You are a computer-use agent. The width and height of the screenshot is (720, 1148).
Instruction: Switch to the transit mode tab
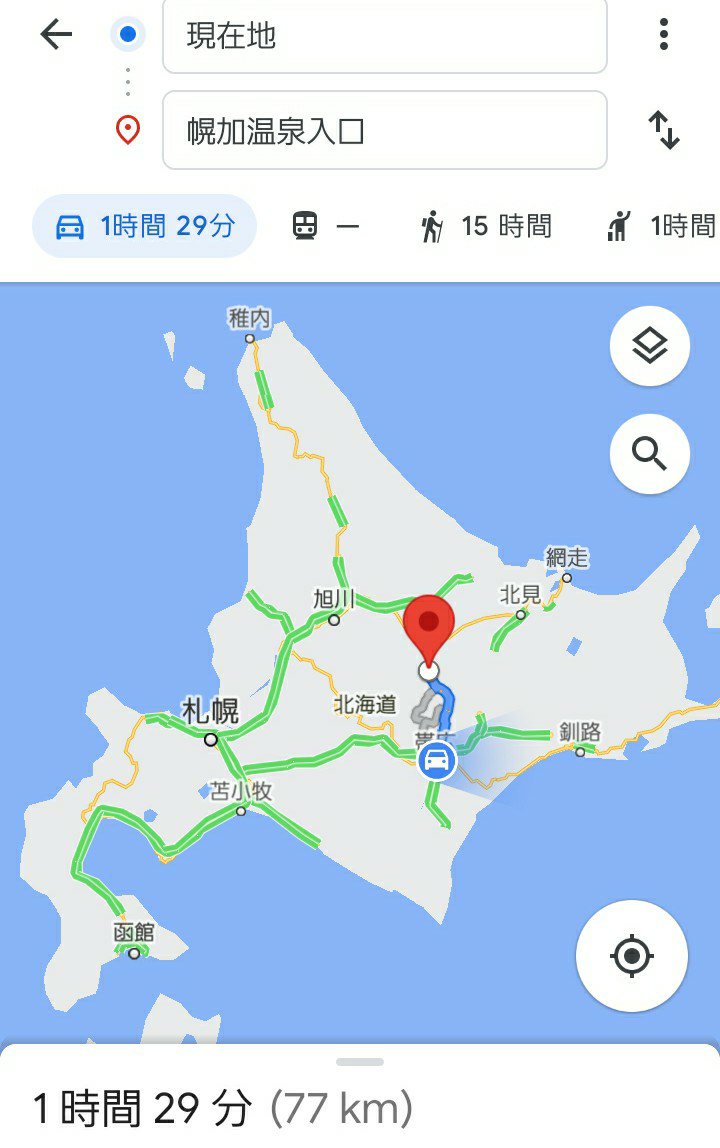pyautogui.click(x=325, y=227)
